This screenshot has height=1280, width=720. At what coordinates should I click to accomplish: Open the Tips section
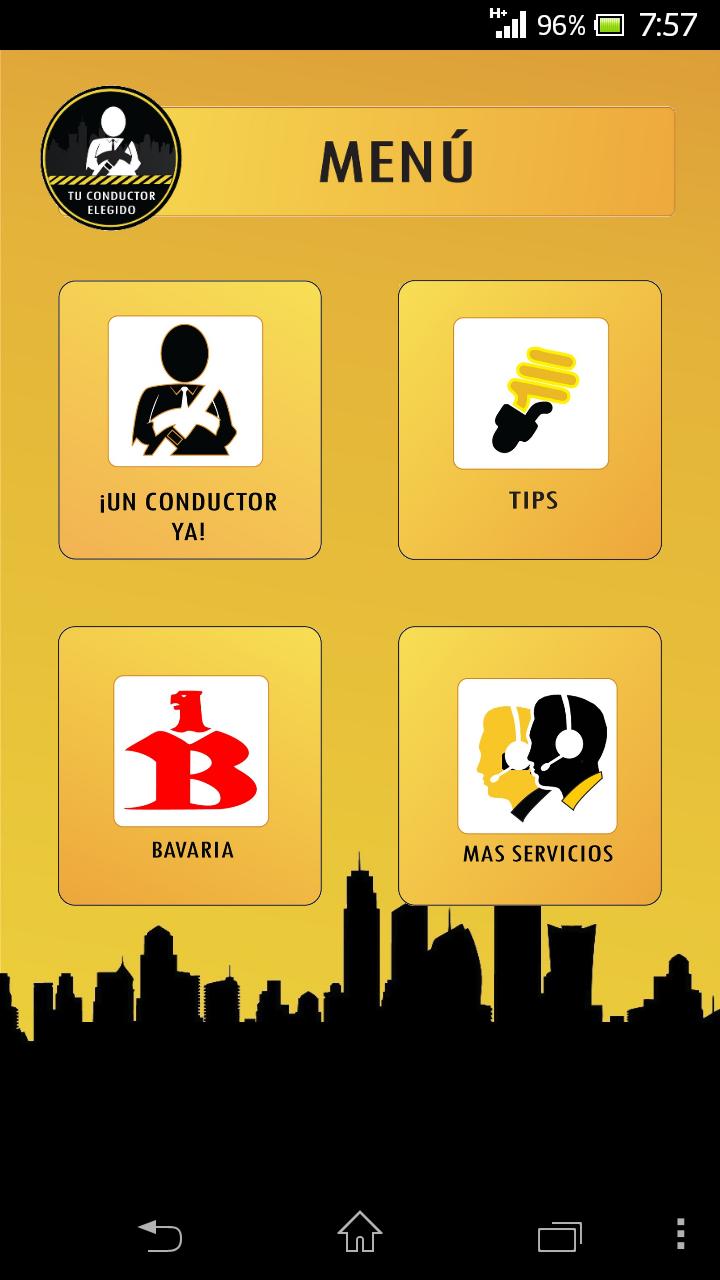530,420
